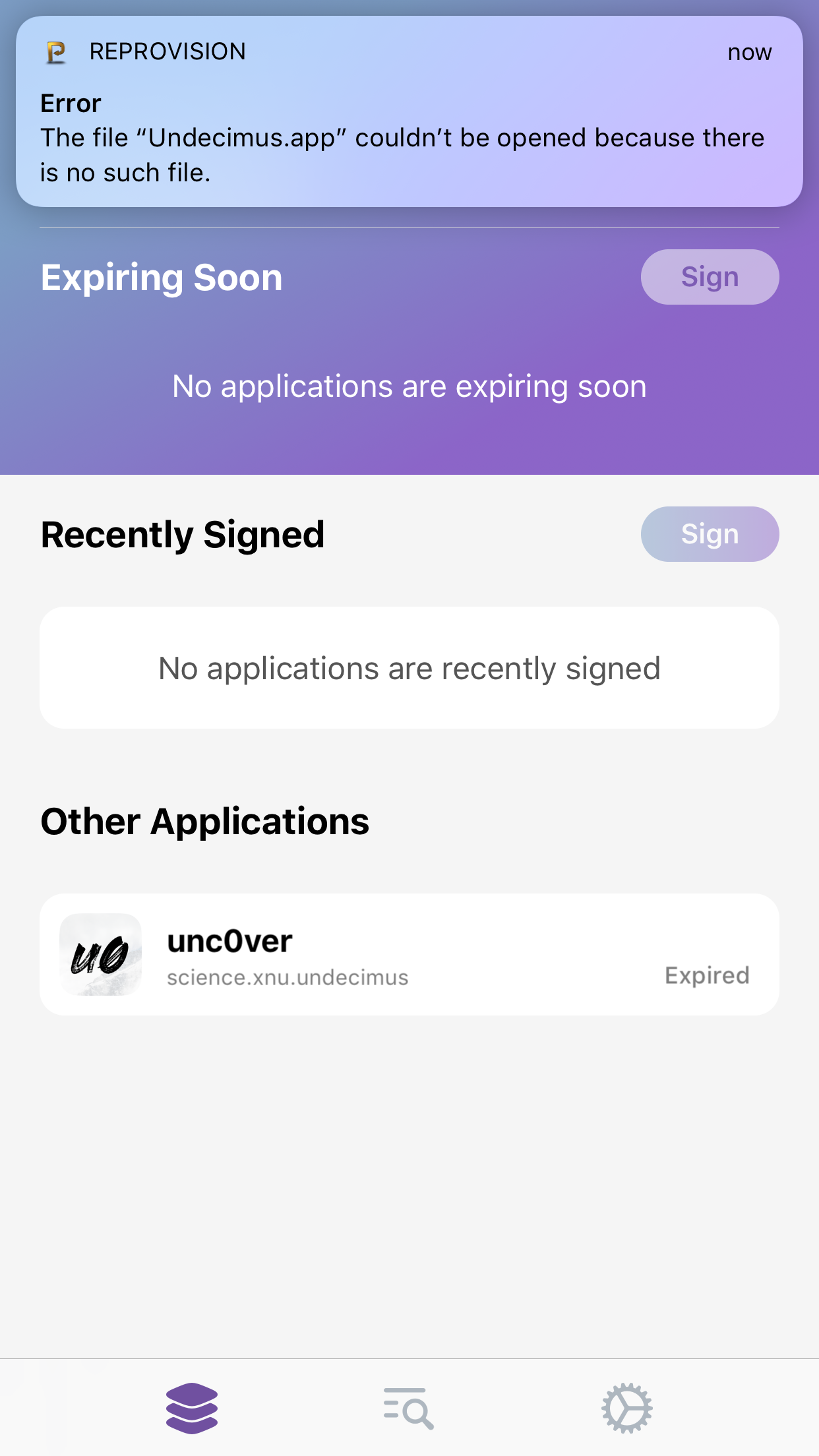
Task: Switch to the search list tab
Action: click(409, 1408)
